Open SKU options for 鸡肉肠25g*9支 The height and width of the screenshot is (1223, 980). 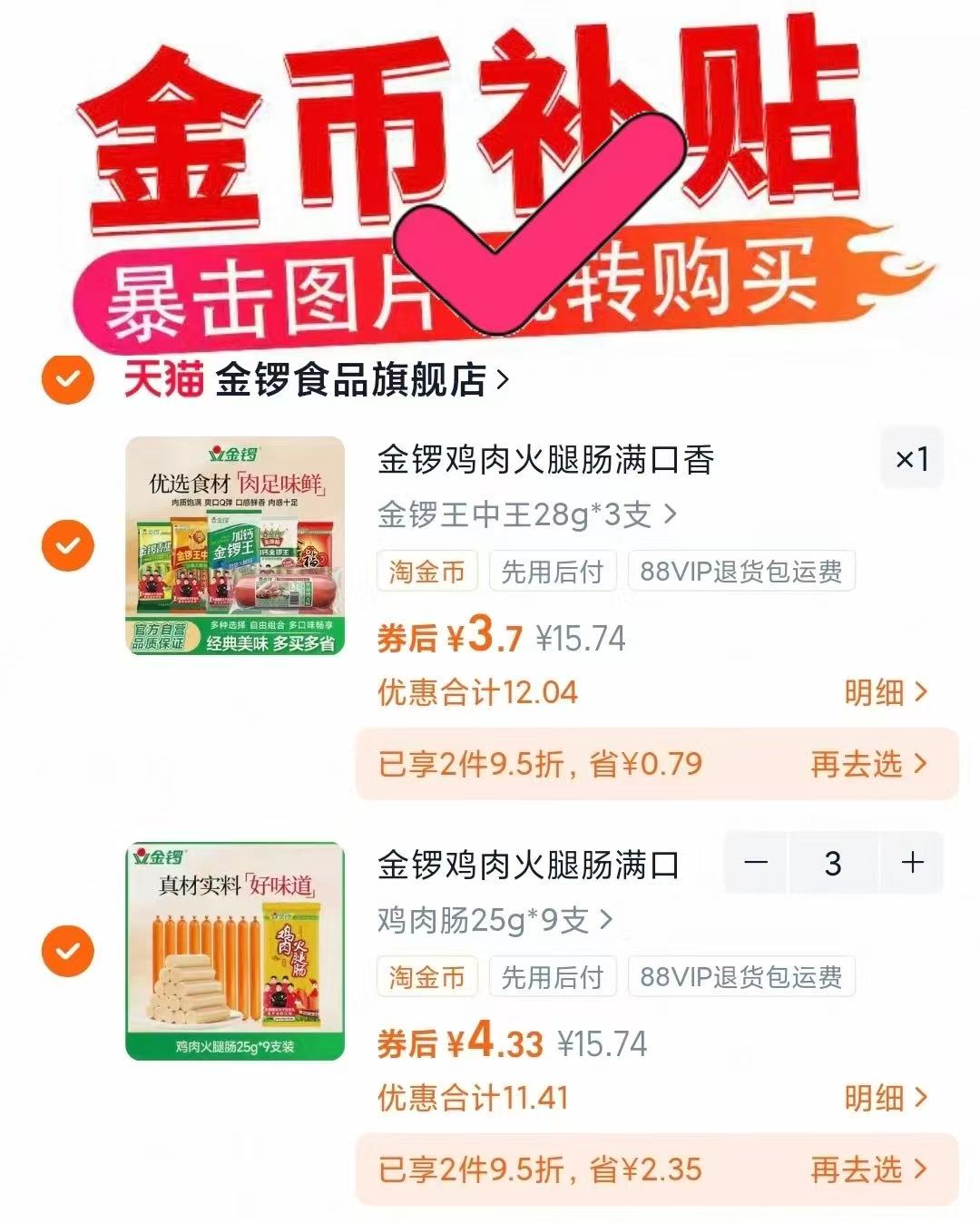(x=495, y=920)
